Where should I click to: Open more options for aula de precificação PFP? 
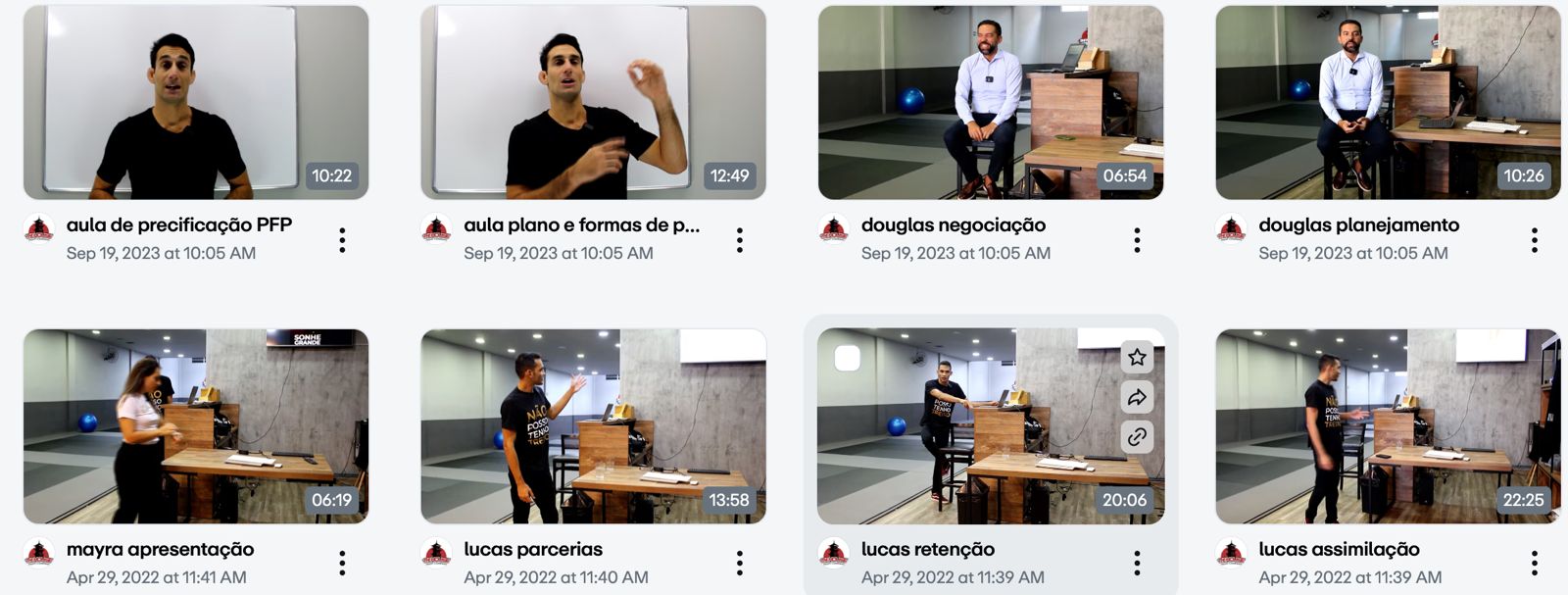(x=342, y=240)
